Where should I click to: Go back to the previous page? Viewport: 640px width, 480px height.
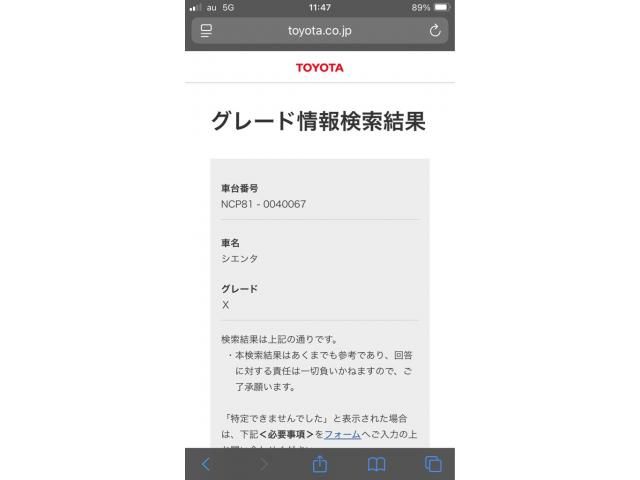pyautogui.click(x=206, y=464)
